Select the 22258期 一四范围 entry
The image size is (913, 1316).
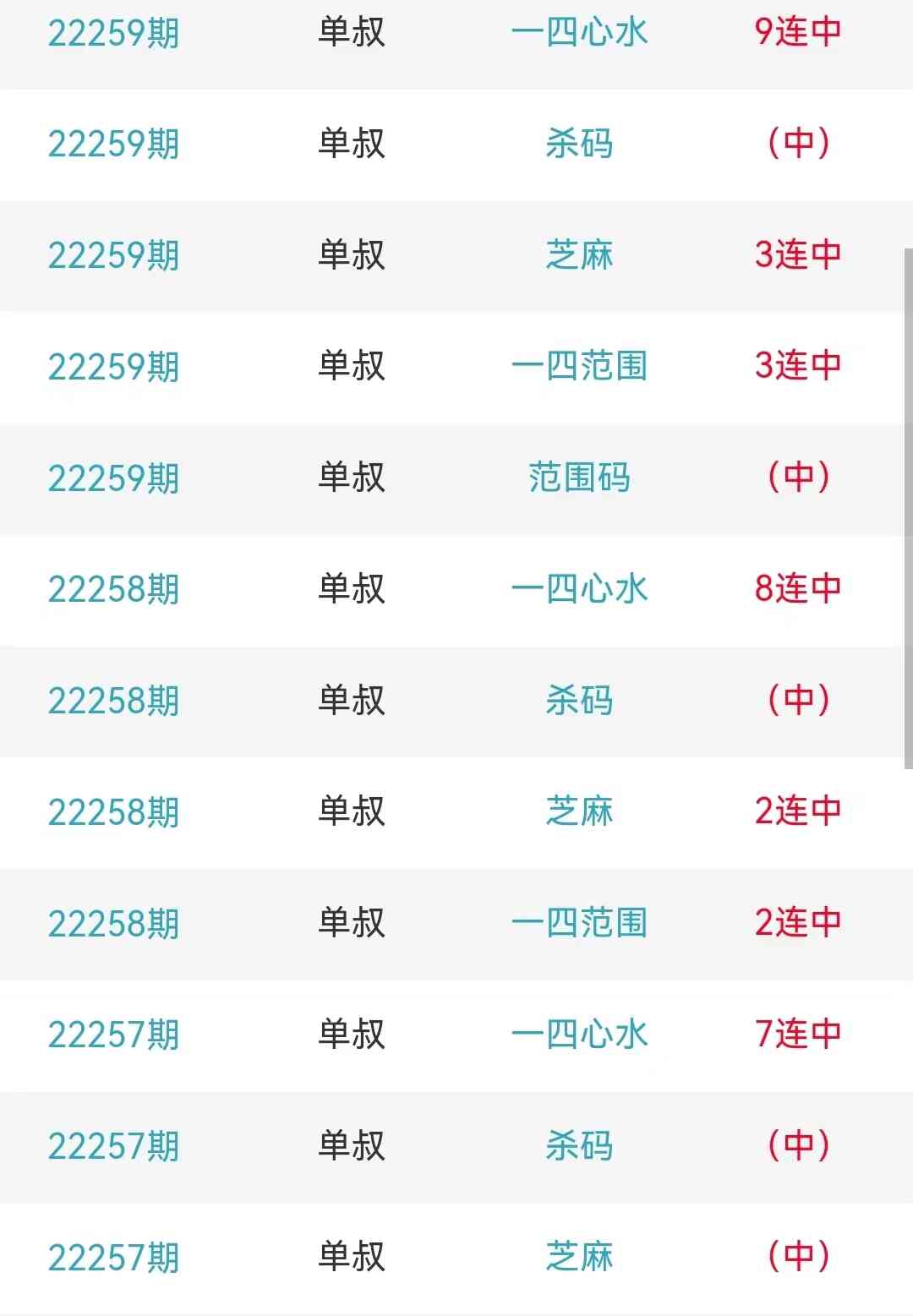pos(579,923)
